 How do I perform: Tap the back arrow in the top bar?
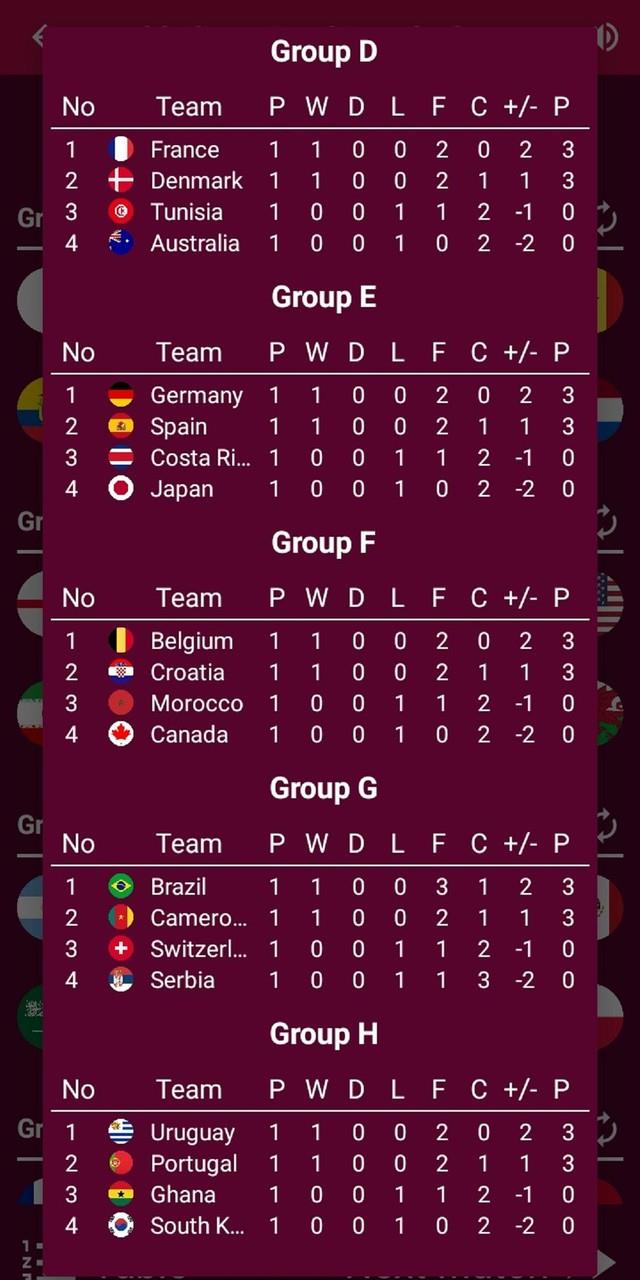point(38,37)
